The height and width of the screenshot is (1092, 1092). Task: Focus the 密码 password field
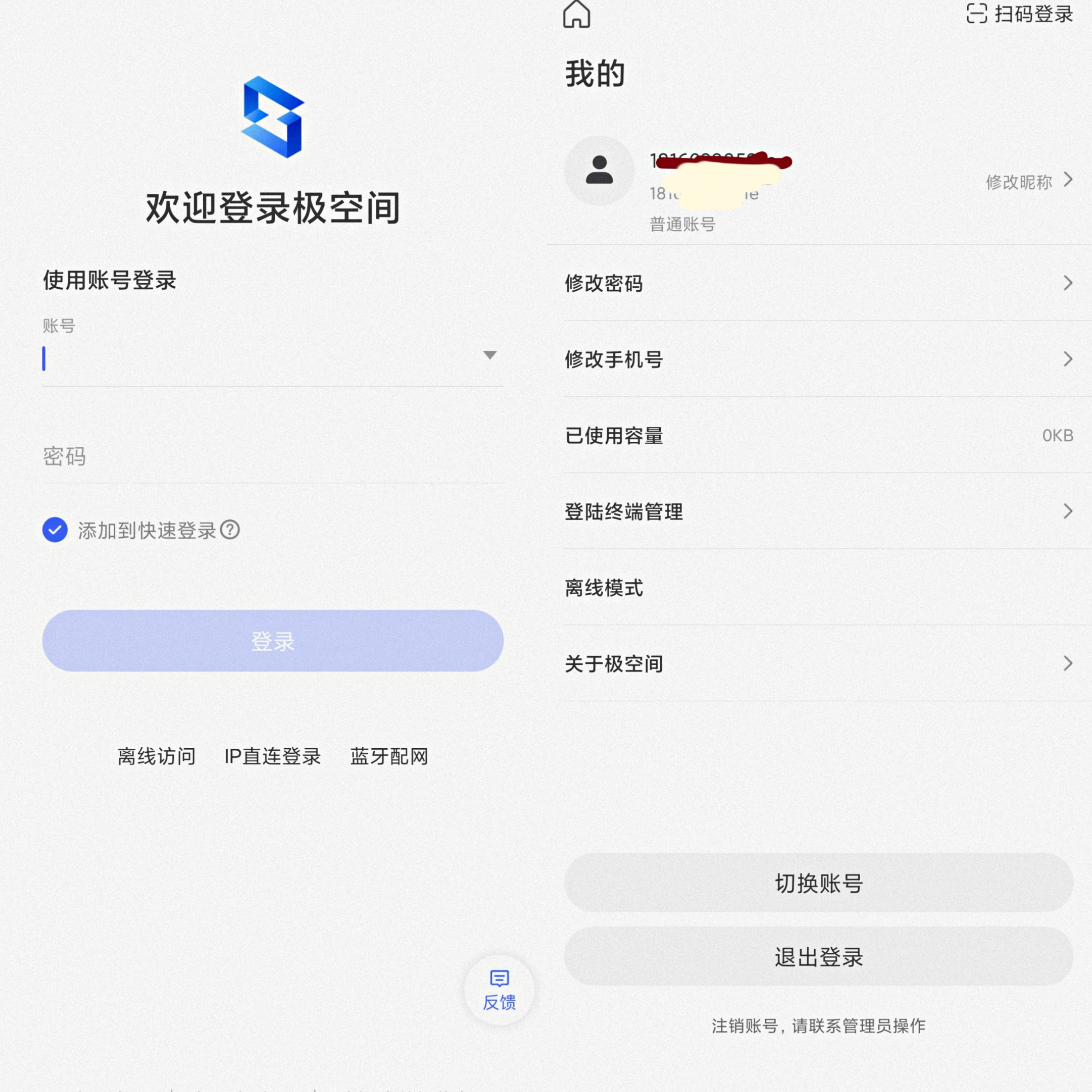[x=271, y=456]
